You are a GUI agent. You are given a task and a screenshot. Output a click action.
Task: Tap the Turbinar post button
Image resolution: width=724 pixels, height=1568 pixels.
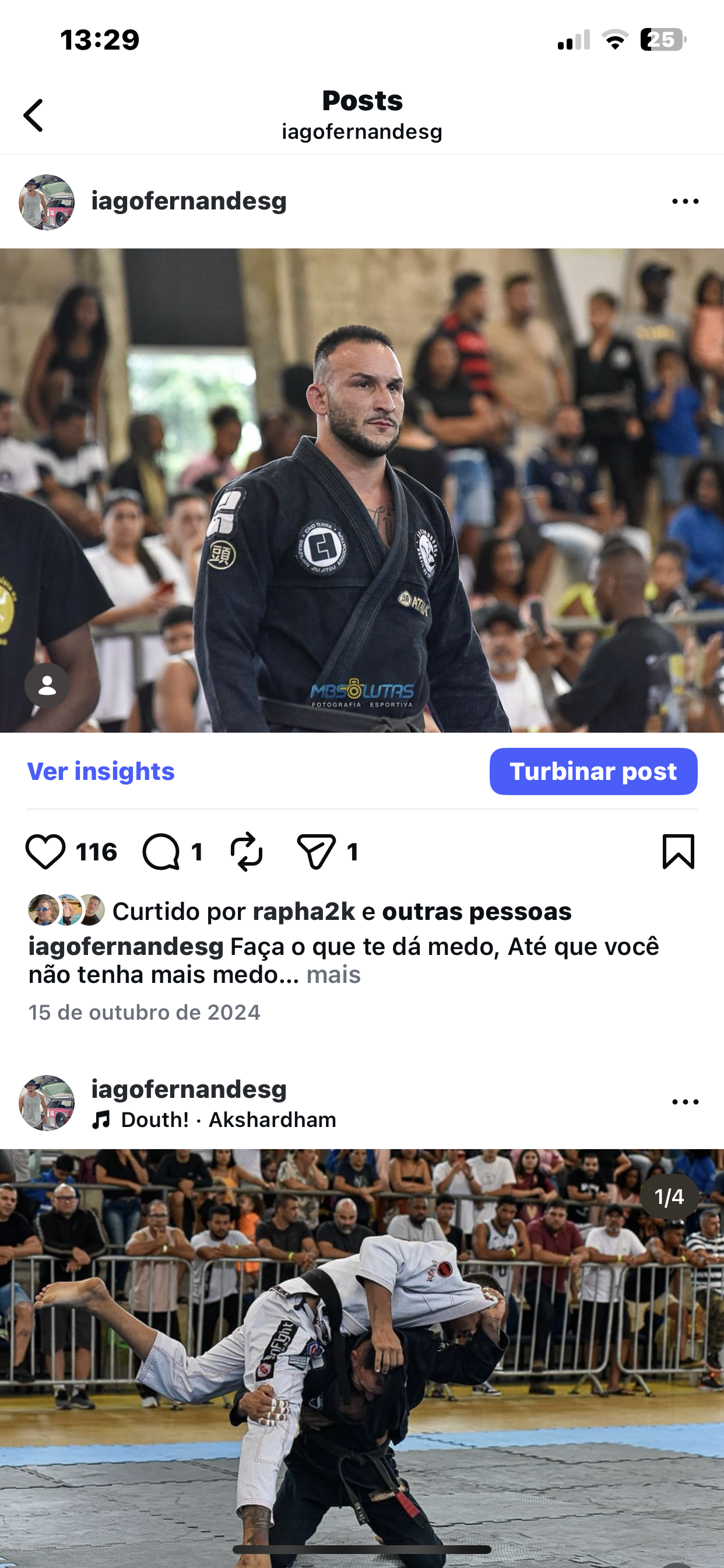593,771
